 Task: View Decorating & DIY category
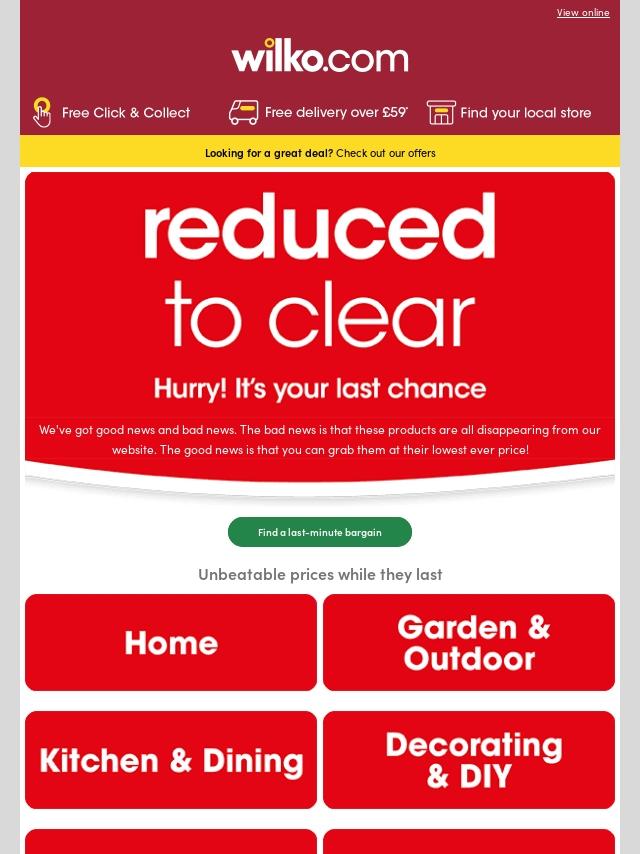469,760
